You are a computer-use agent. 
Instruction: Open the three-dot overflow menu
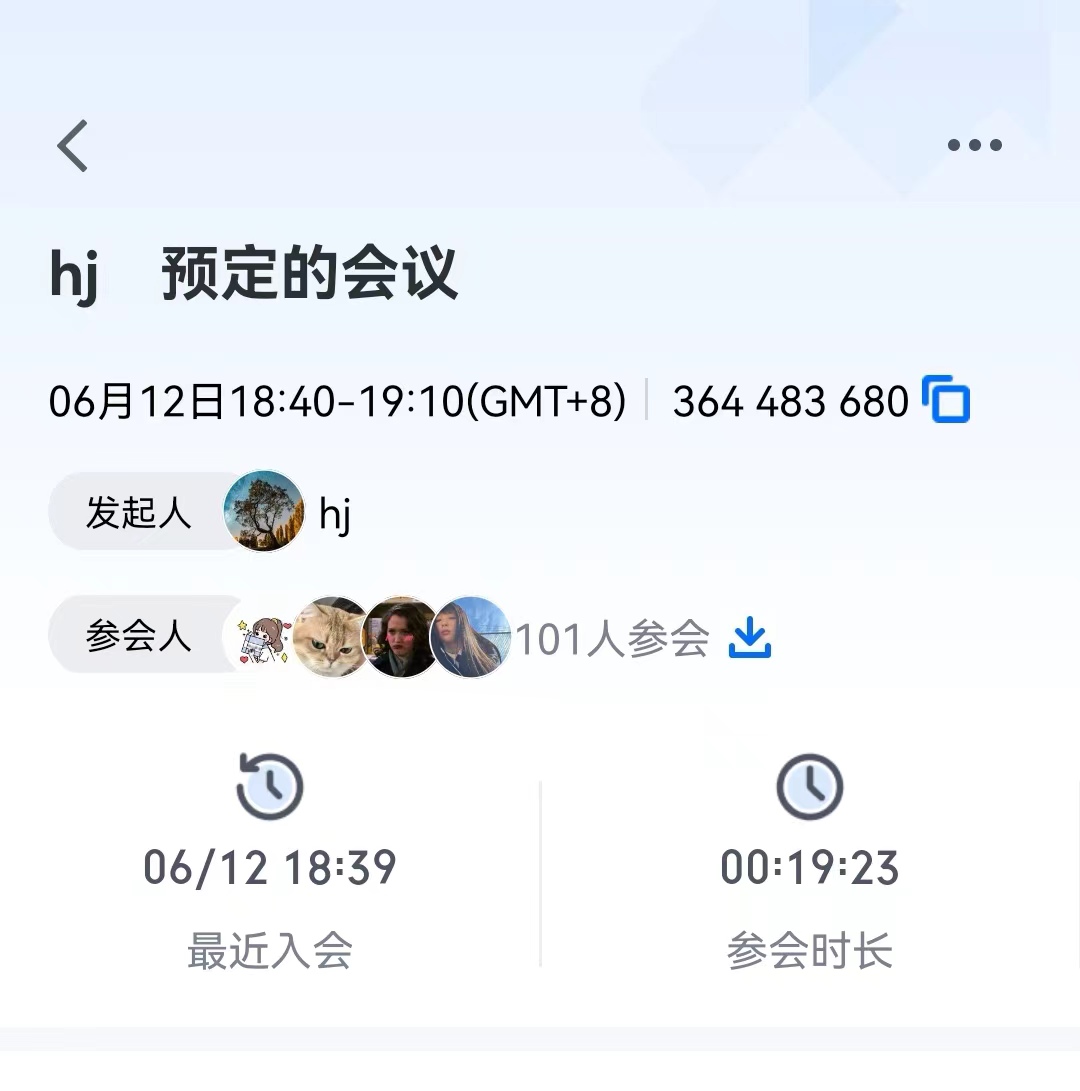click(974, 146)
